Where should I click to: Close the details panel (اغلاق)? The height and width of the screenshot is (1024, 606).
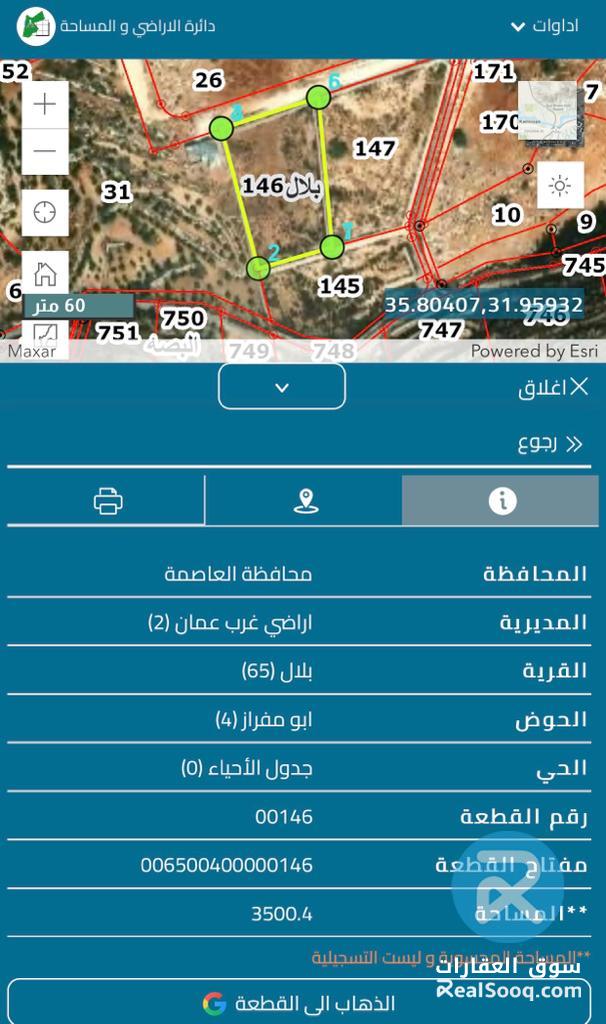pyautogui.click(x=553, y=388)
